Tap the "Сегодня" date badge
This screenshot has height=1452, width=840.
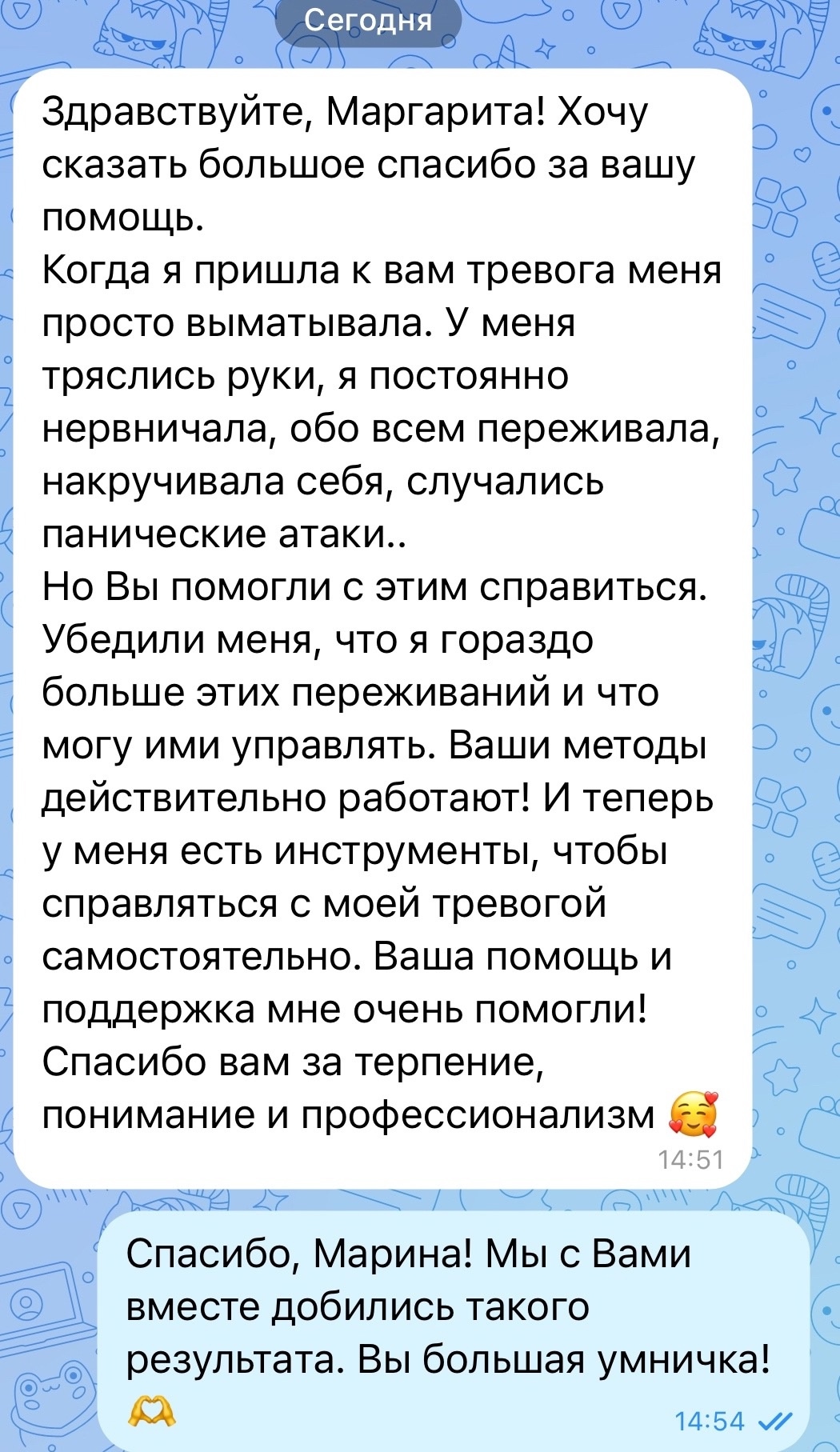tap(368, 21)
